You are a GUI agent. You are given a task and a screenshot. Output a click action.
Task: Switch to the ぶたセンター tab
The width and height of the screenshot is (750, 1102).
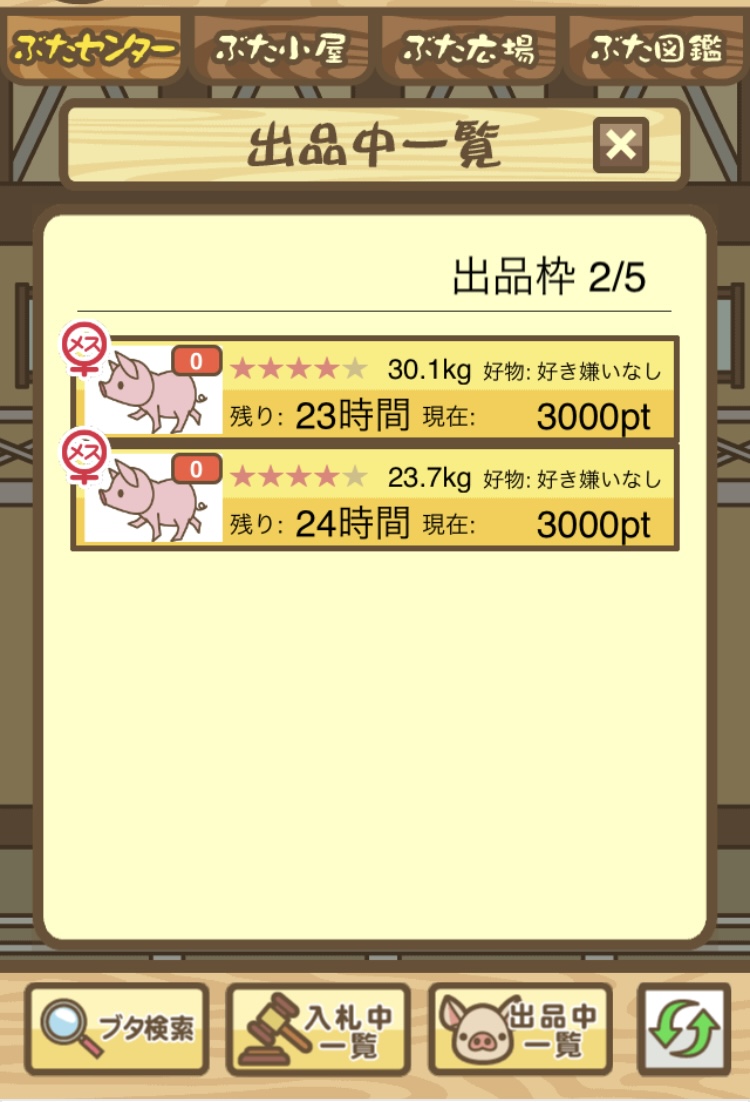[x=93, y=48]
